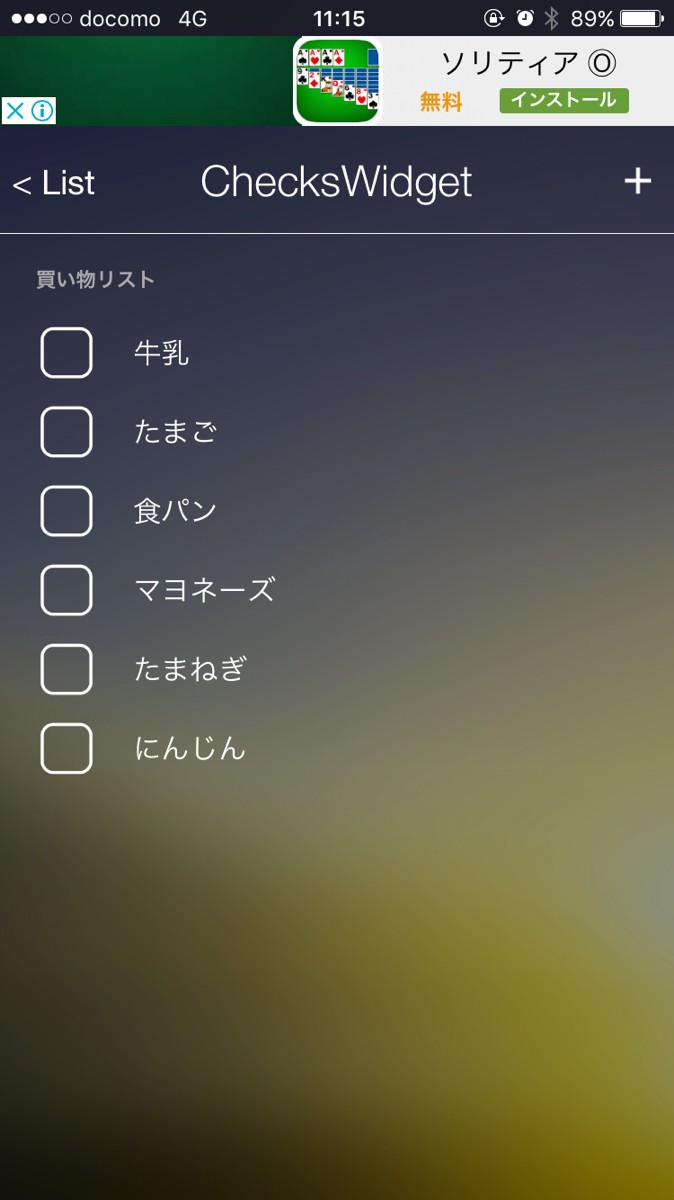Tick the 食パン checkbox
The height and width of the screenshot is (1200, 674).
point(66,511)
